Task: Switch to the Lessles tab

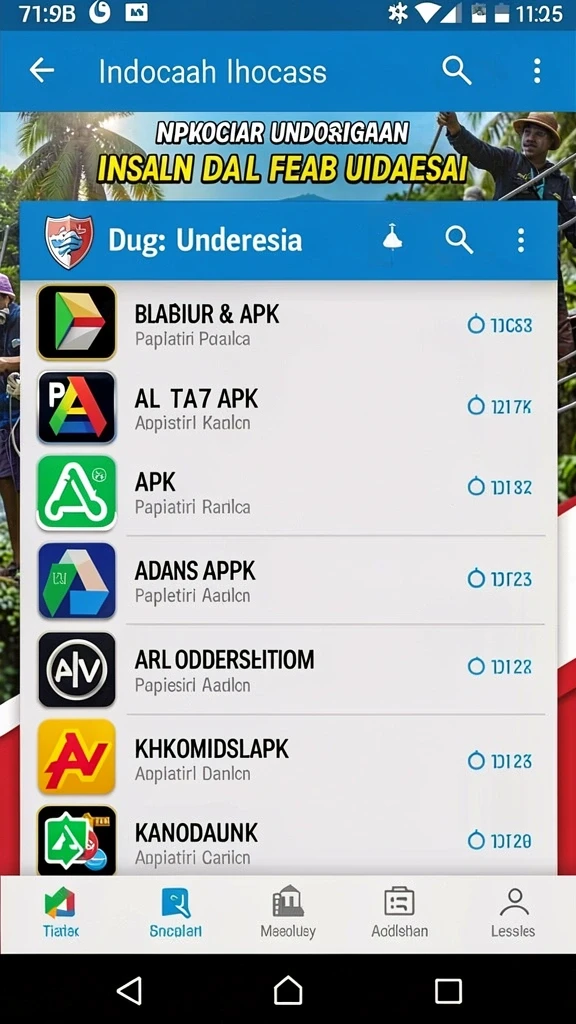Action: [513, 913]
